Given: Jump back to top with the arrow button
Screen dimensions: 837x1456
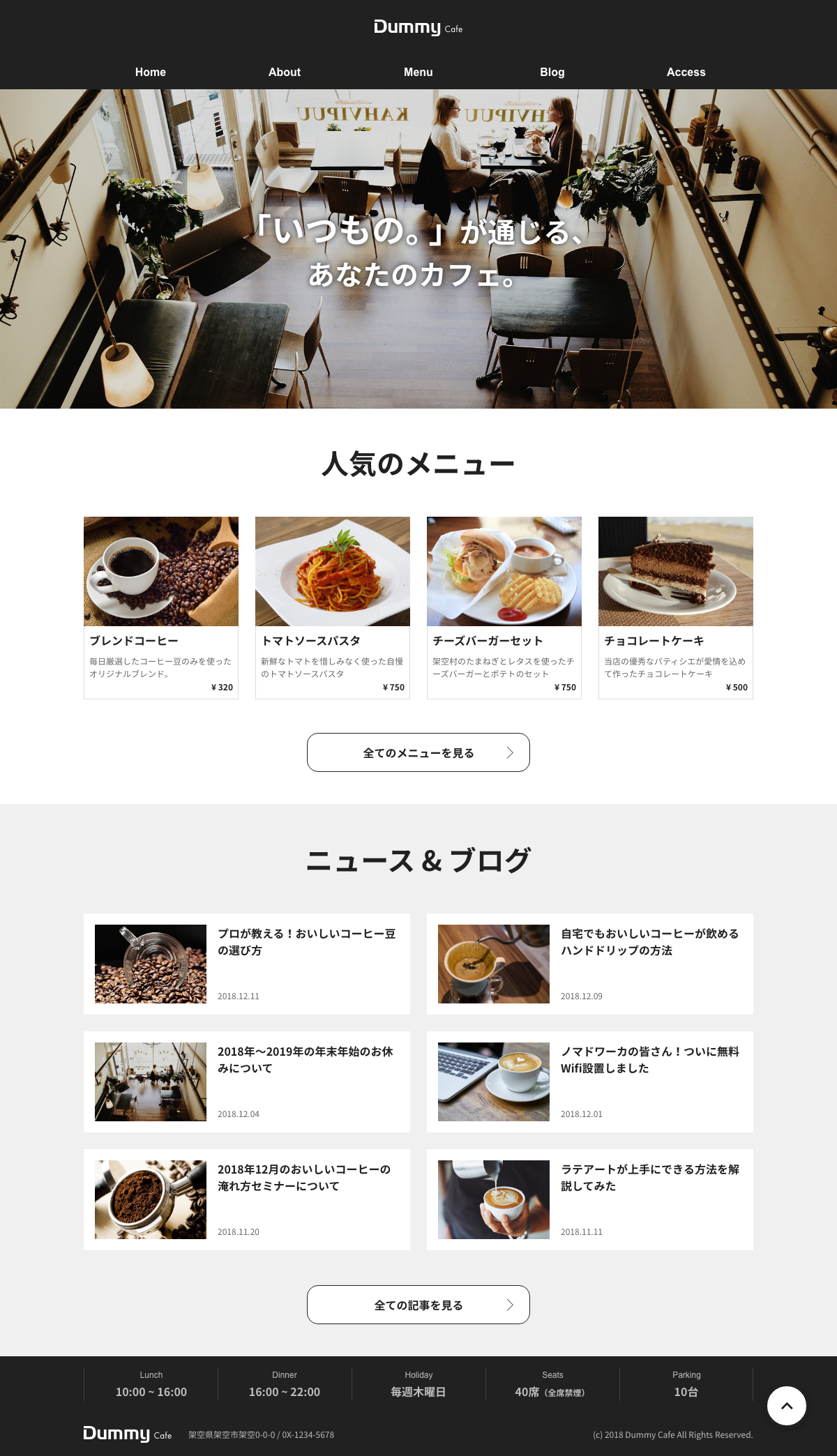Looking at the screenshot, I should point(787,1406).
